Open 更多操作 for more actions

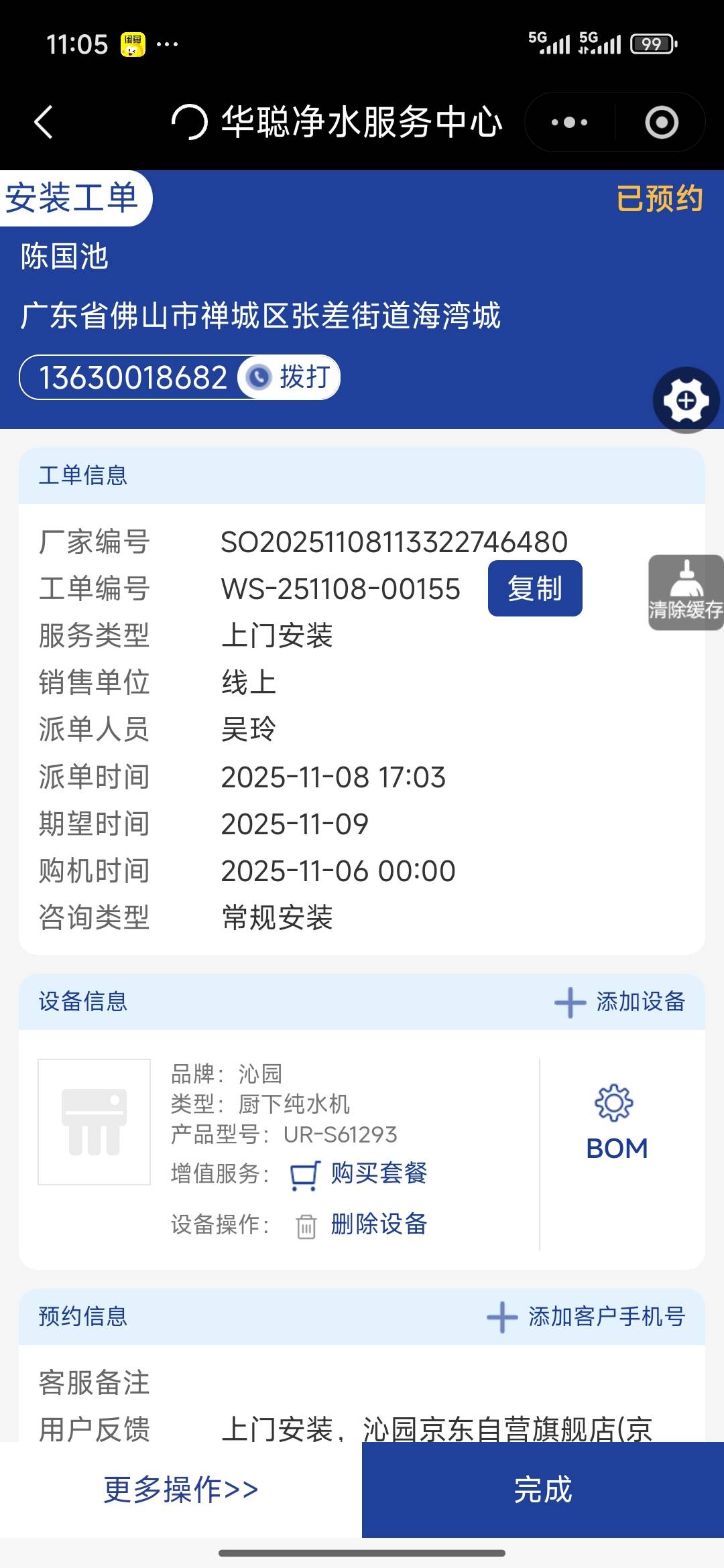181,1490
